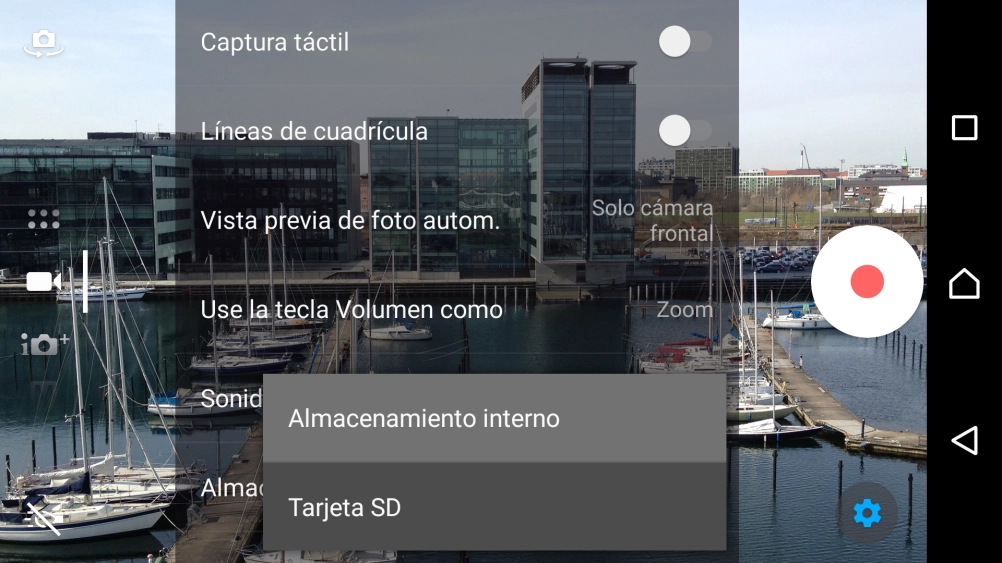Image resolution: width=1002 pixels, height=563 pixels.
Task: Switch to the front camera
Action: (x=43, y=42)
